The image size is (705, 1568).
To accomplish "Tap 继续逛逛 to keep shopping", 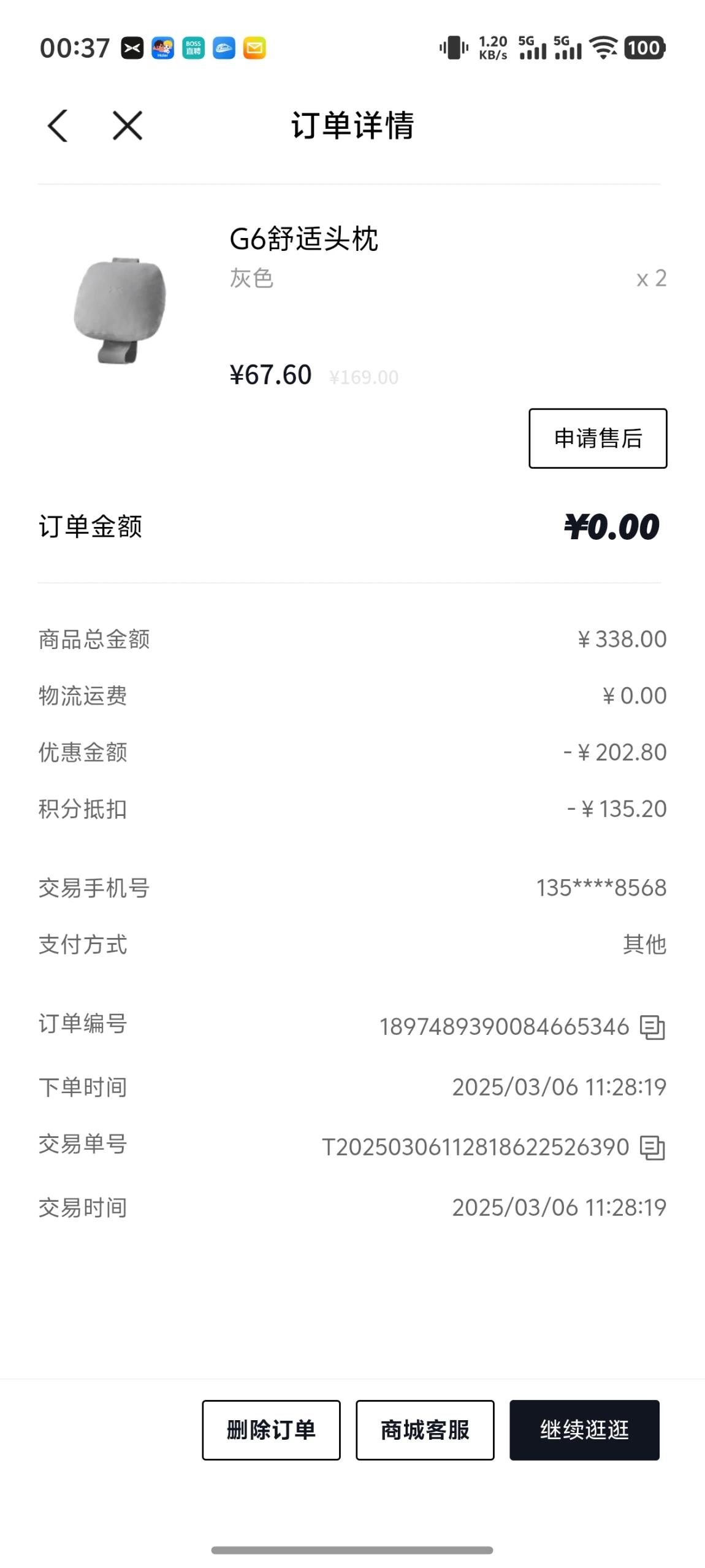I will 584,1429.
